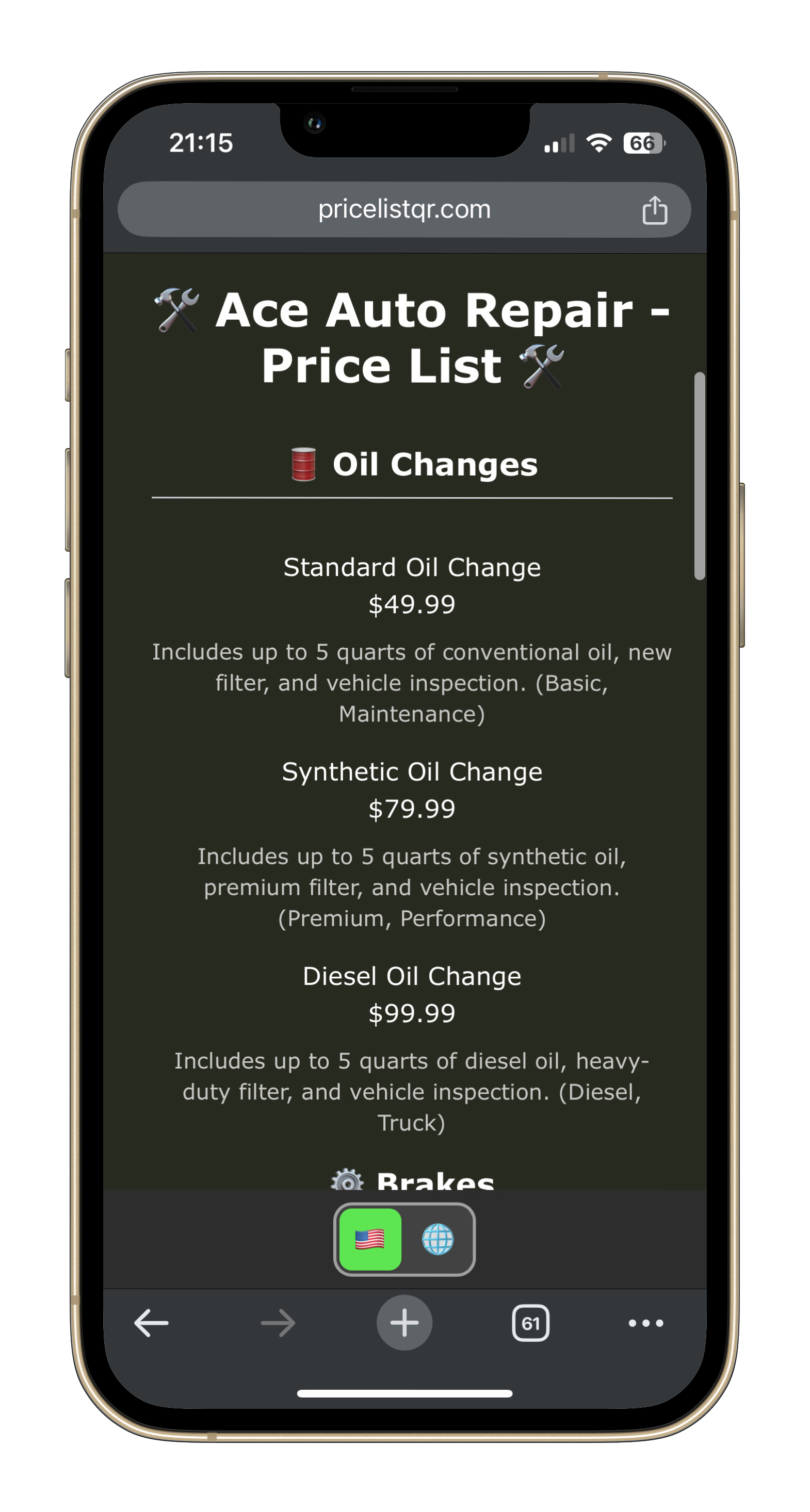Go forward with the forward arrow
810x1512 pixels.
pos(278,1323)
